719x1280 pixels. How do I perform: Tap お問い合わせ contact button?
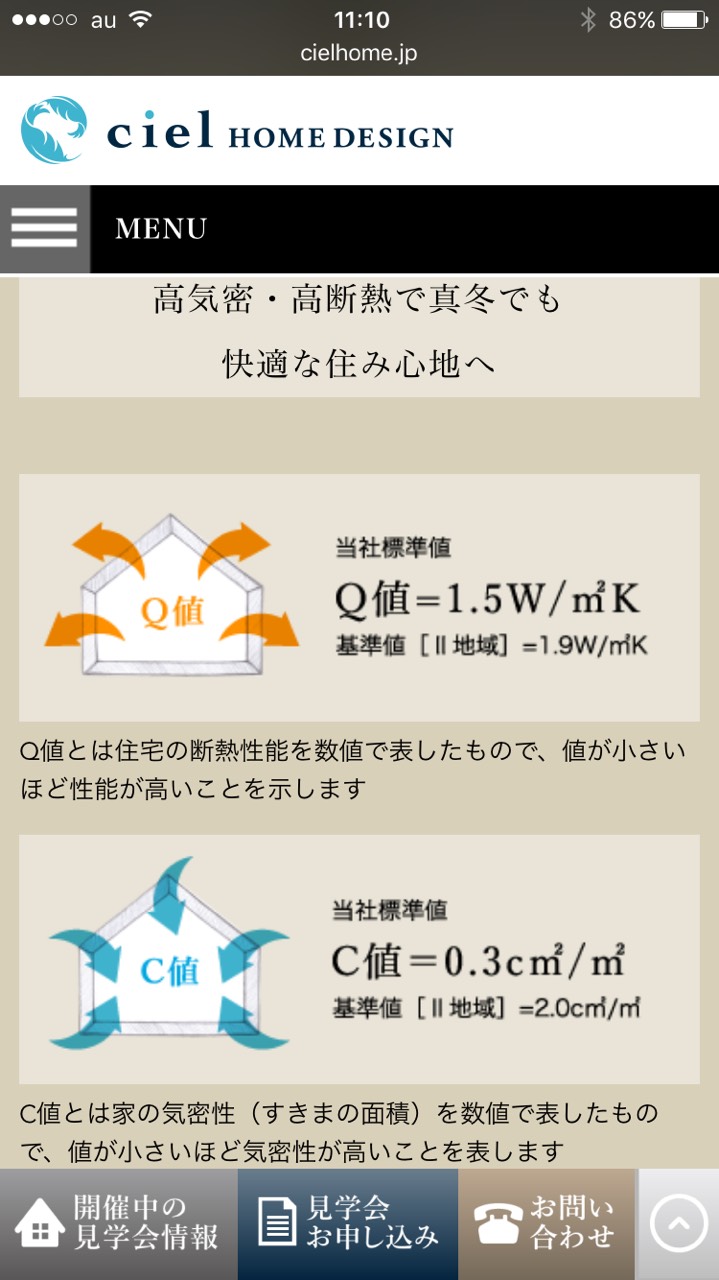(x=547, y=1224)
